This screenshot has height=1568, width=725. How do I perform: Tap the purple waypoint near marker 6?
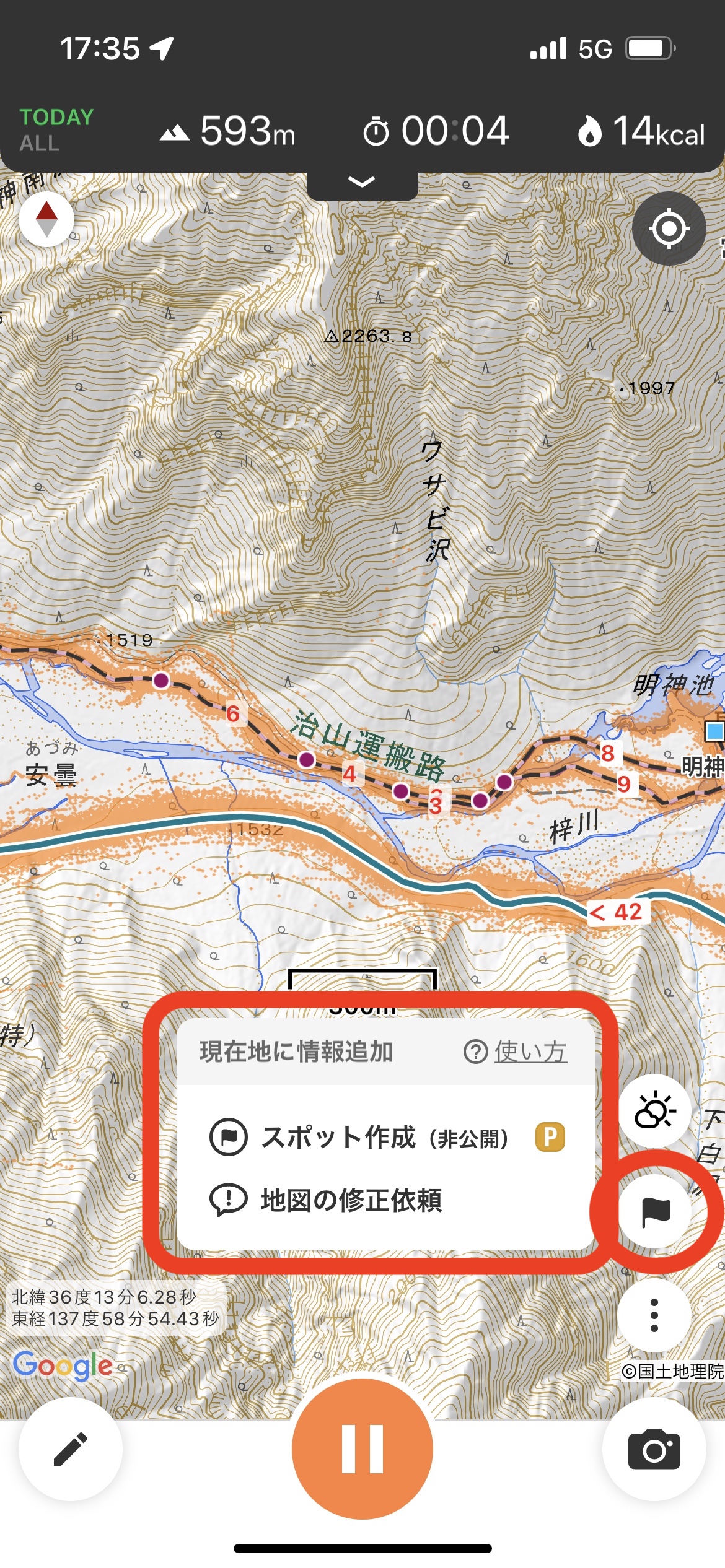point(161,681)
